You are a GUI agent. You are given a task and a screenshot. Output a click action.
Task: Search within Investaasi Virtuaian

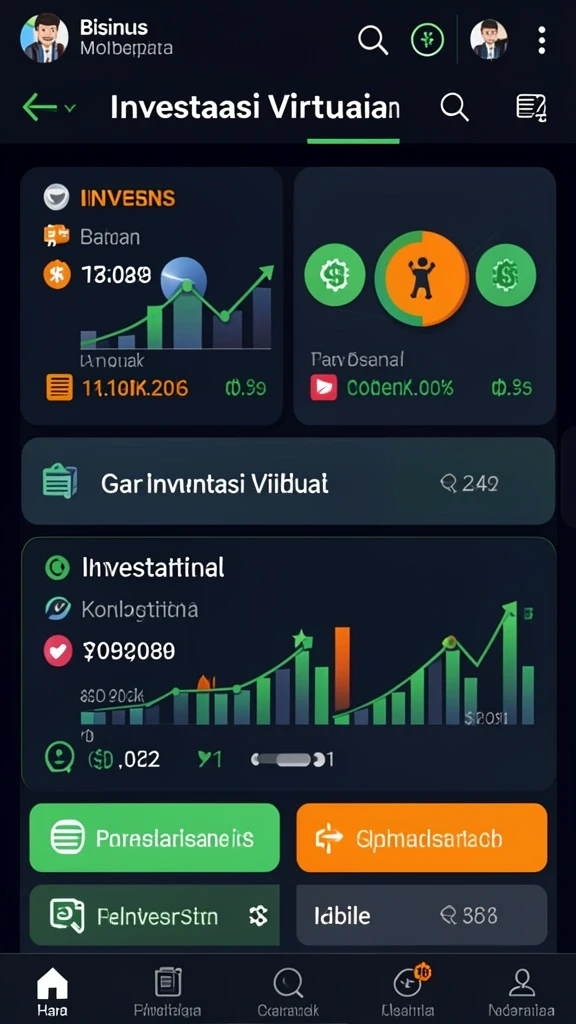(x=455, y=107)
